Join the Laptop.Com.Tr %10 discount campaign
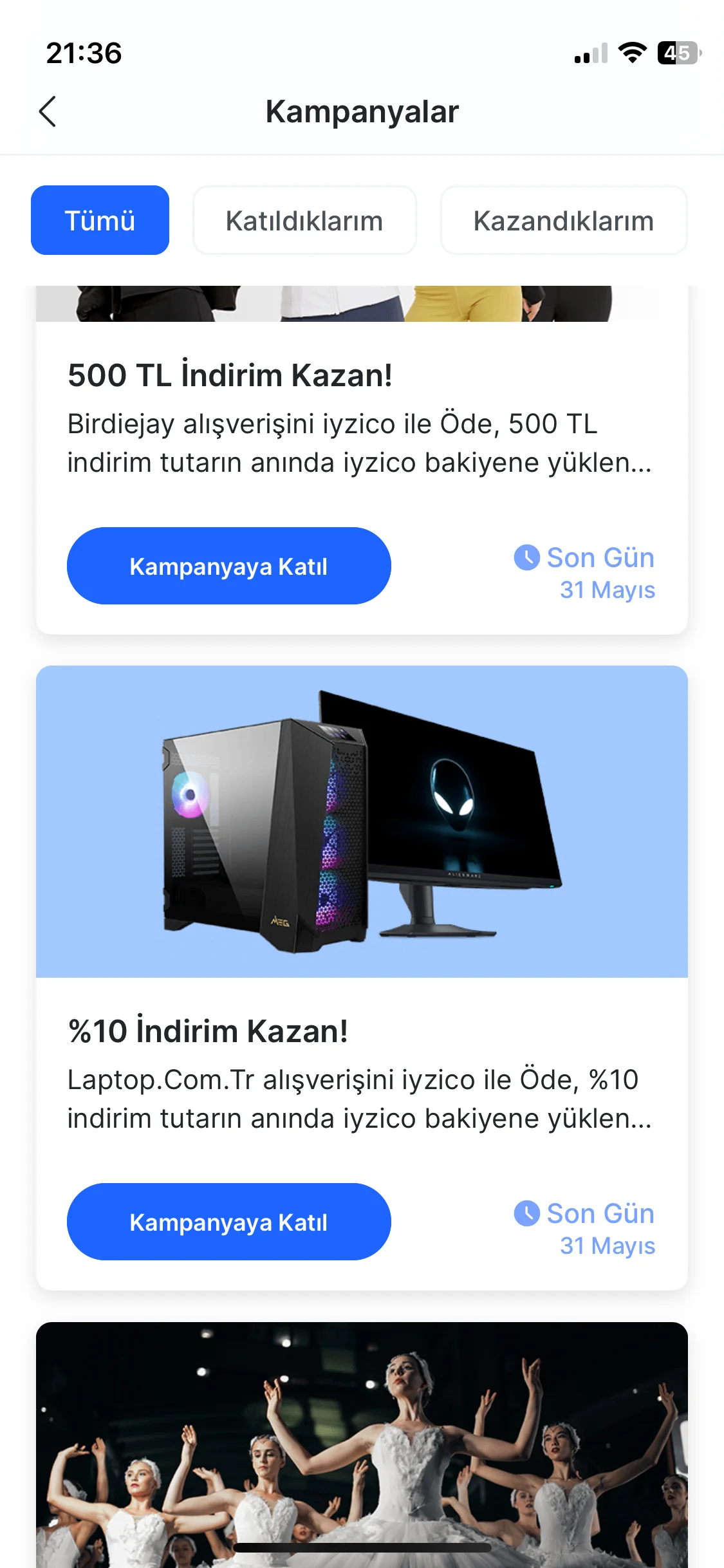The width and height of the screenshot is (724, 1568). click(228, 1221)
